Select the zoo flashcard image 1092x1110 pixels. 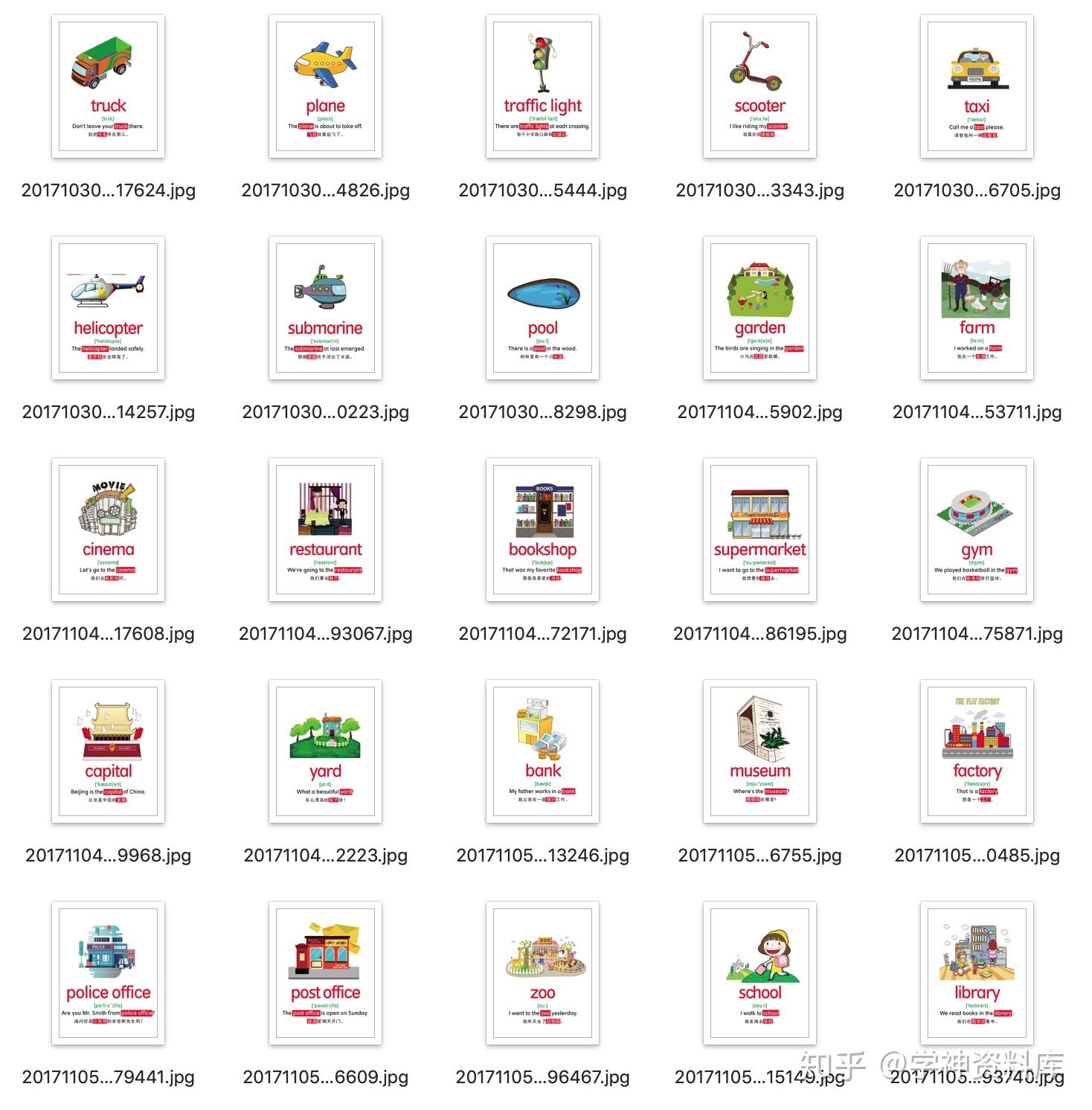tap(542, 973)
